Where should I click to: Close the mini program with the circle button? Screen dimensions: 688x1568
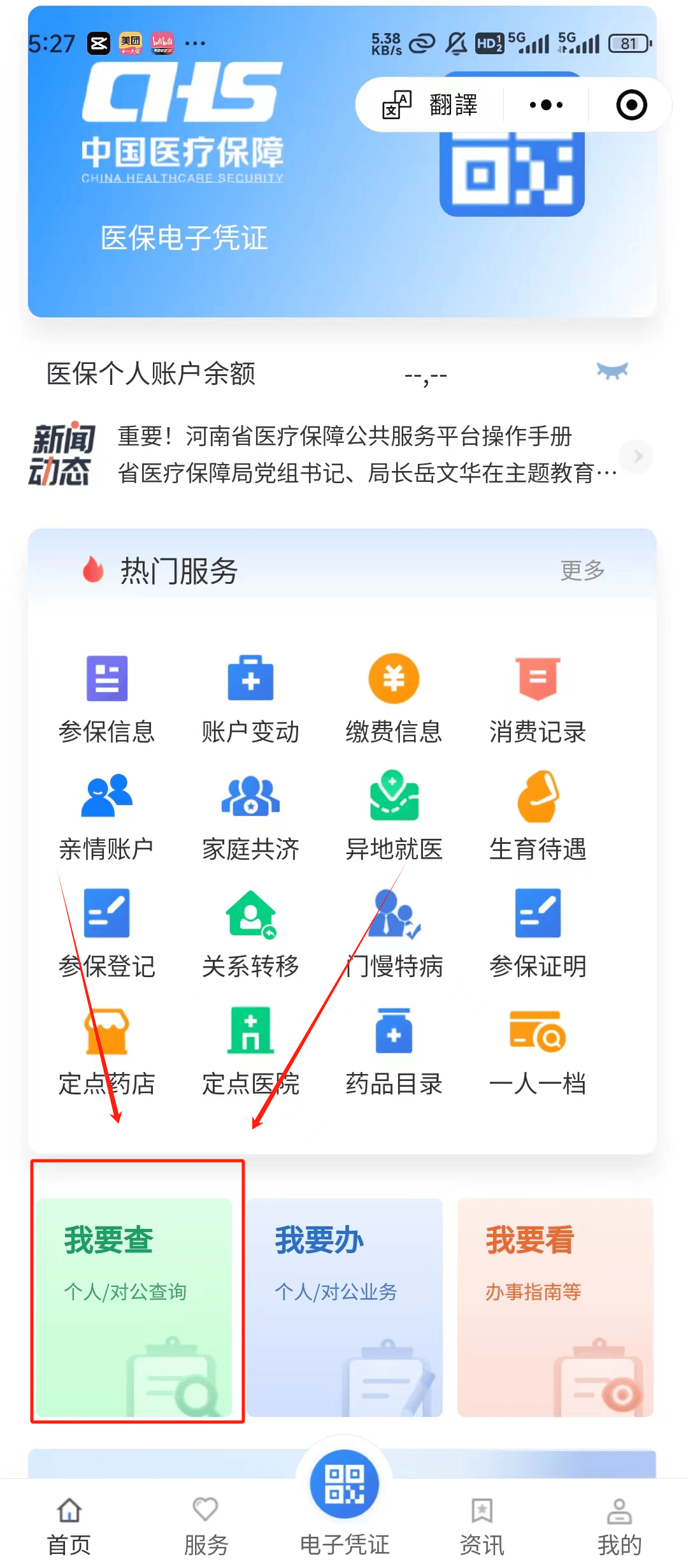(x=631, y=105)
